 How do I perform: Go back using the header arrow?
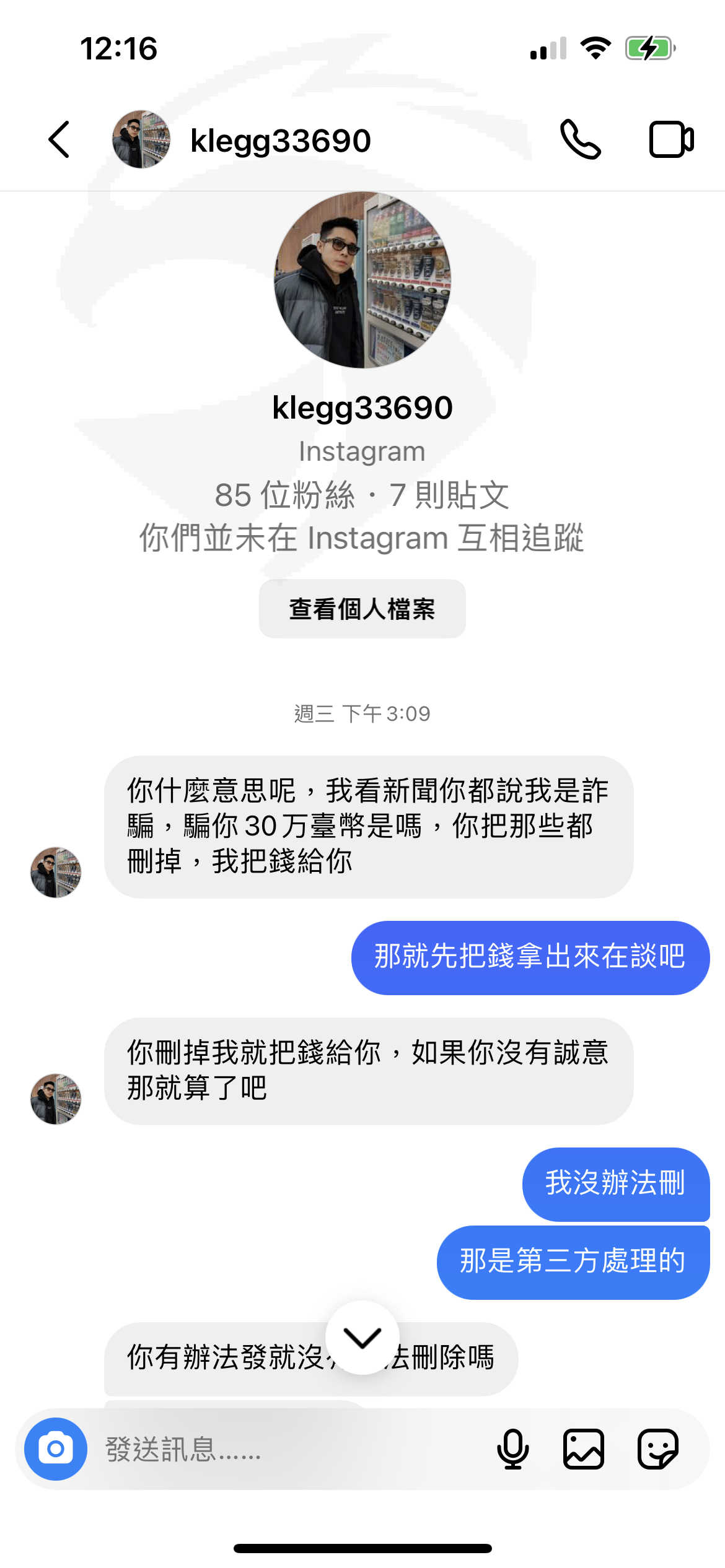(59, 139)
